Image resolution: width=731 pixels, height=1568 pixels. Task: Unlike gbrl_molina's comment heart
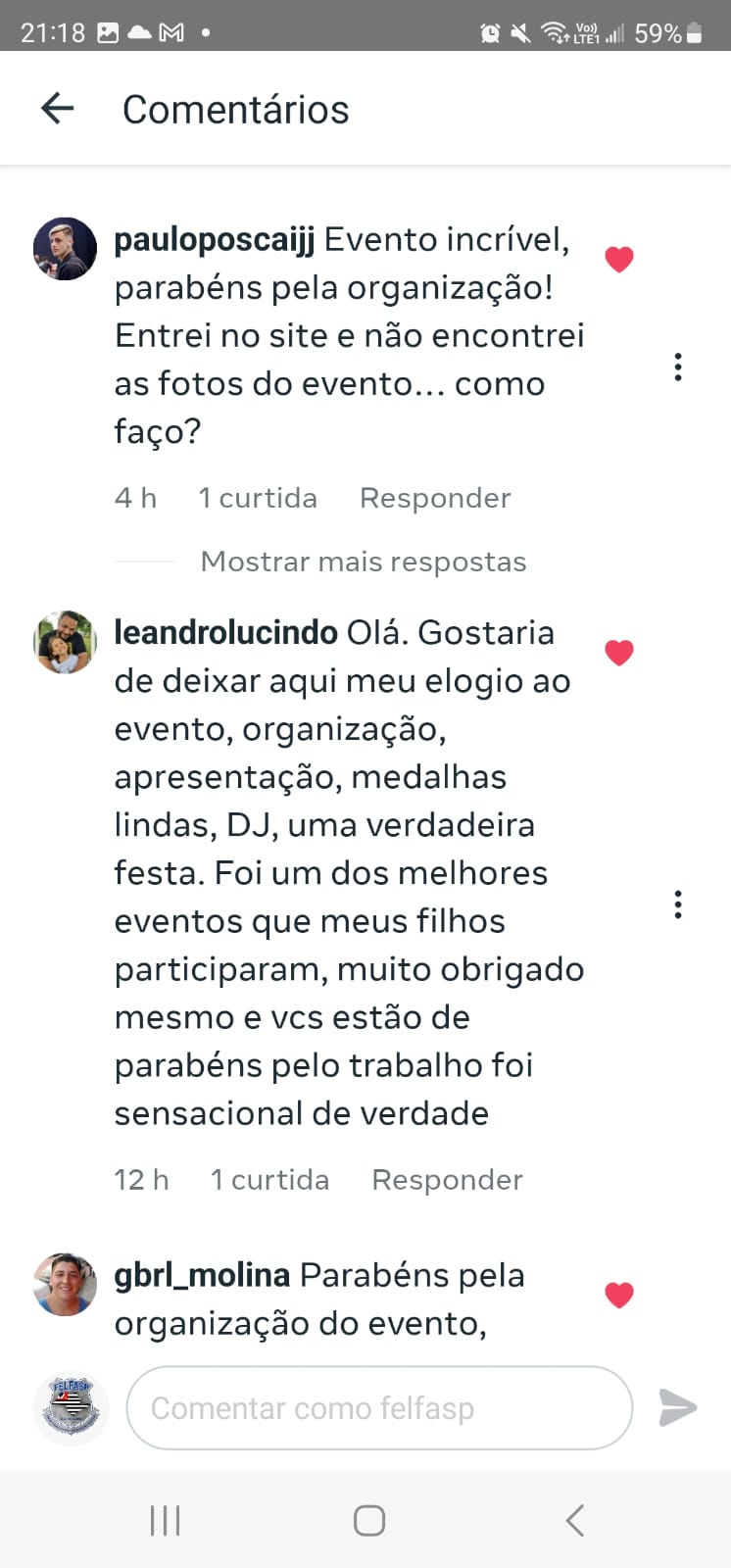pyautogui.click(x=618, y=1294)
